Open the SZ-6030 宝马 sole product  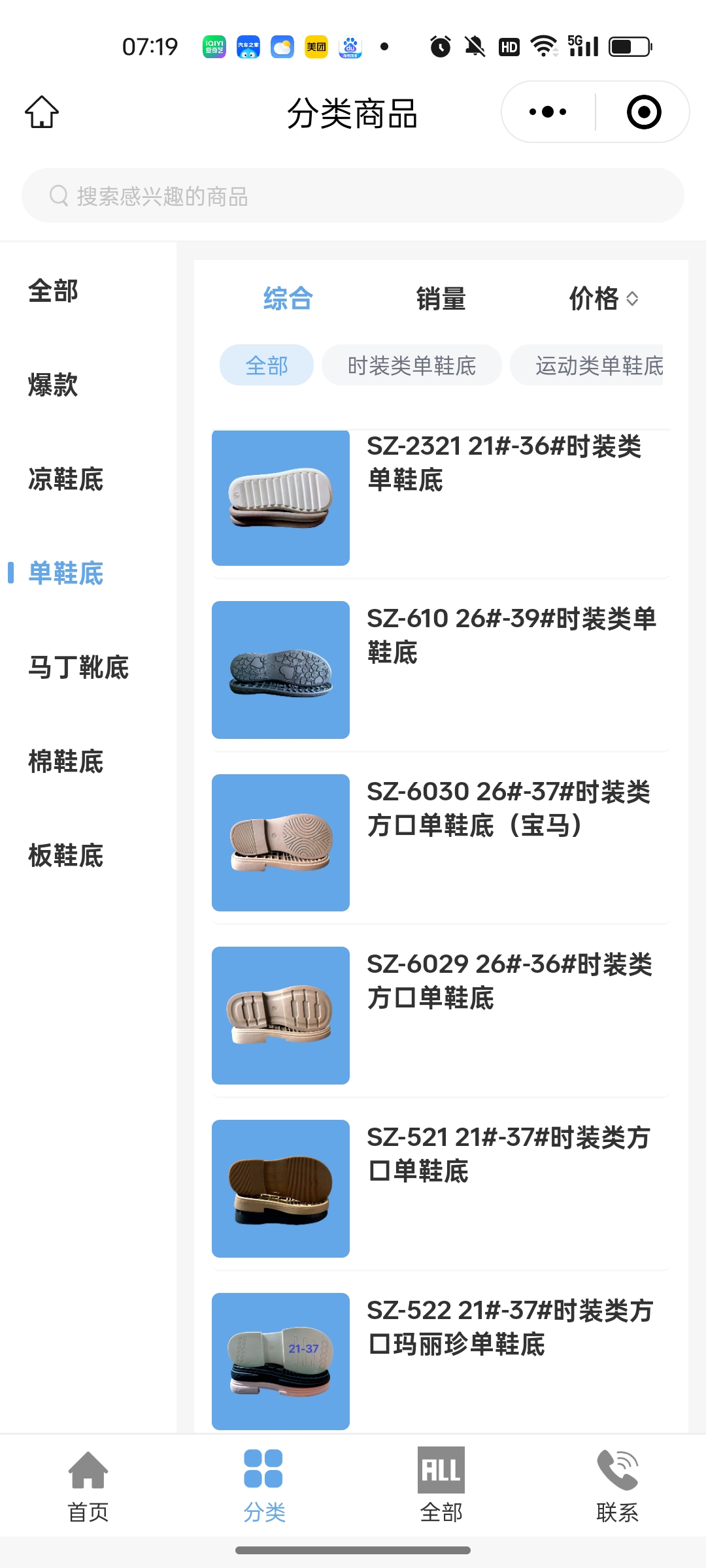tap(441, 843)
